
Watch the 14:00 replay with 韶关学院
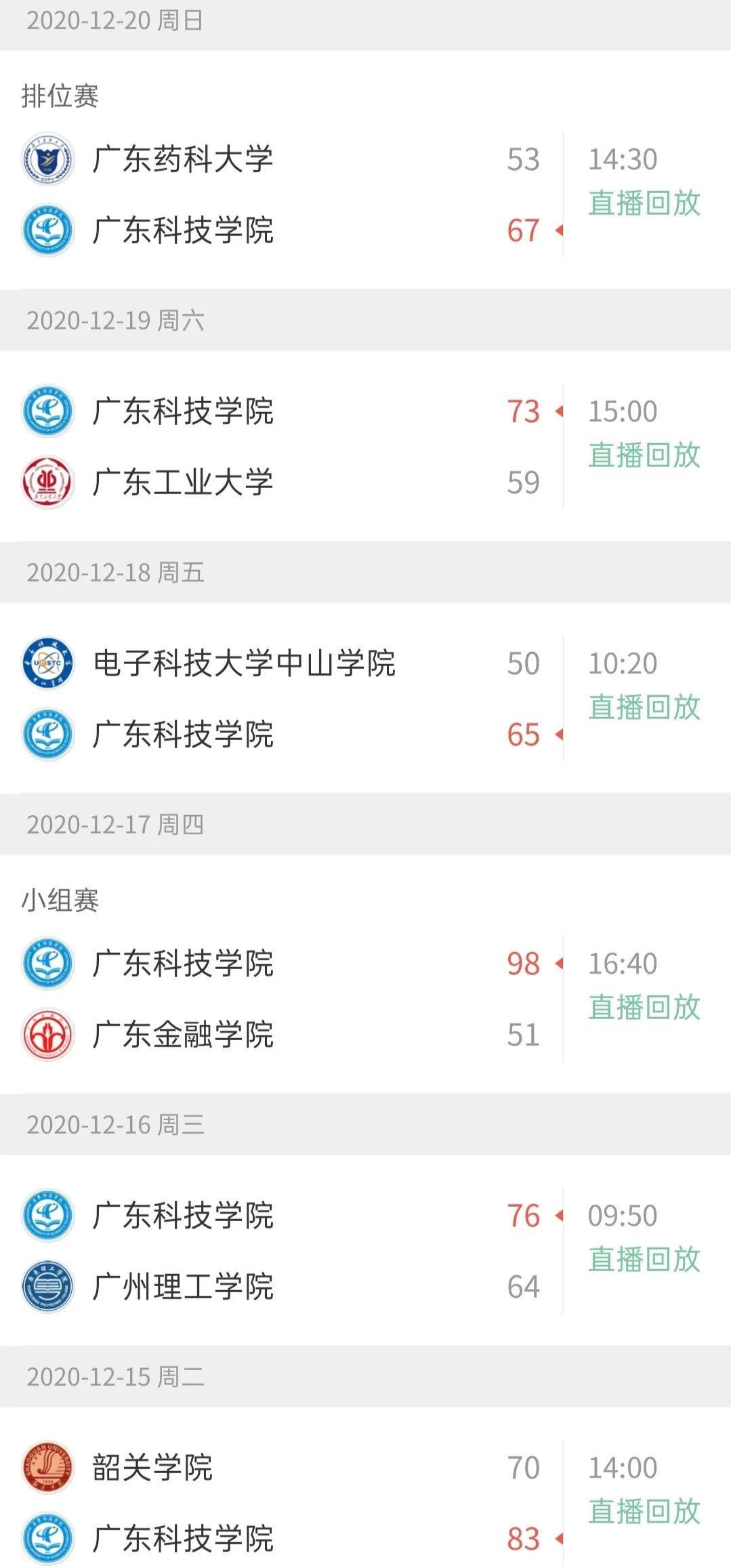coord(644,1512)
